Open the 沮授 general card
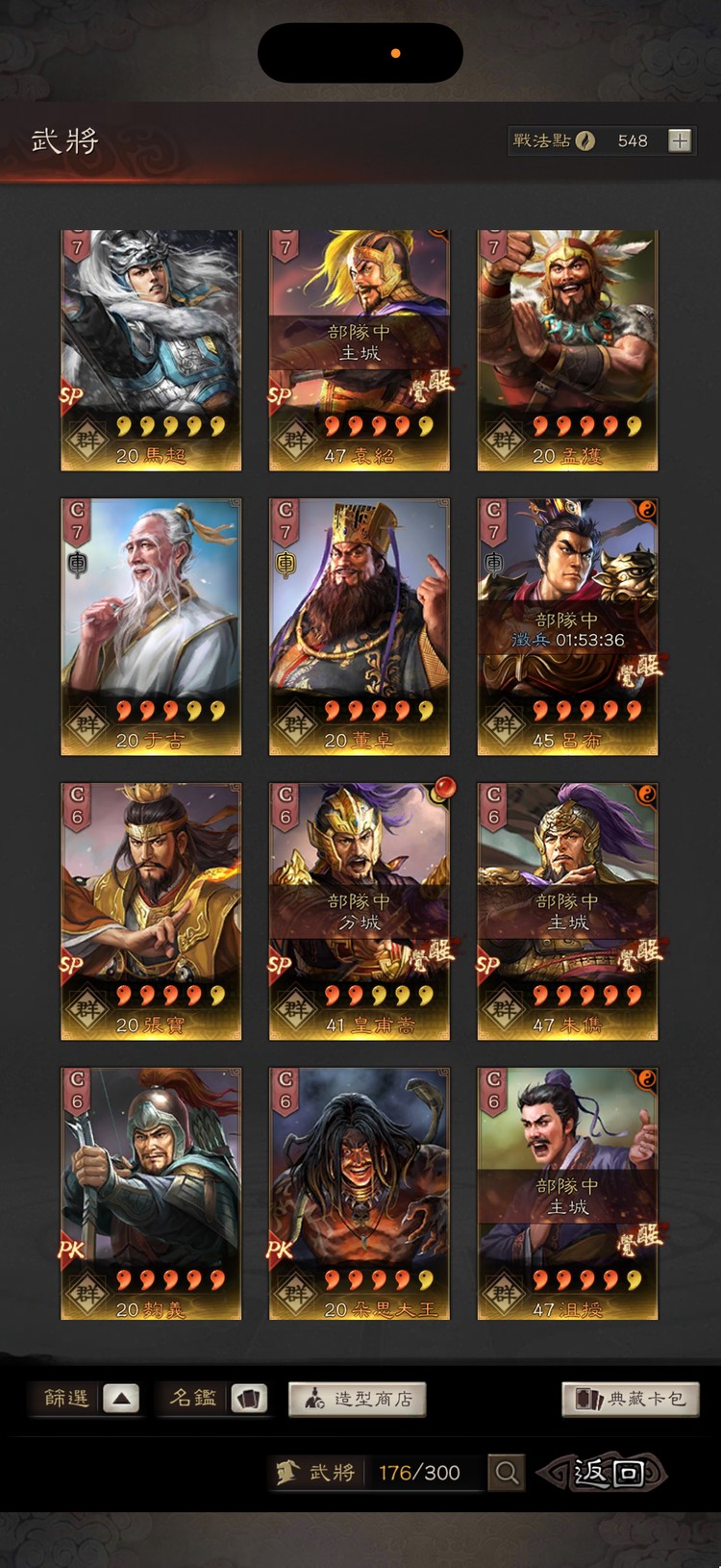The width and height of the screenshot is (721, 1568). (x=567, y=1193)
